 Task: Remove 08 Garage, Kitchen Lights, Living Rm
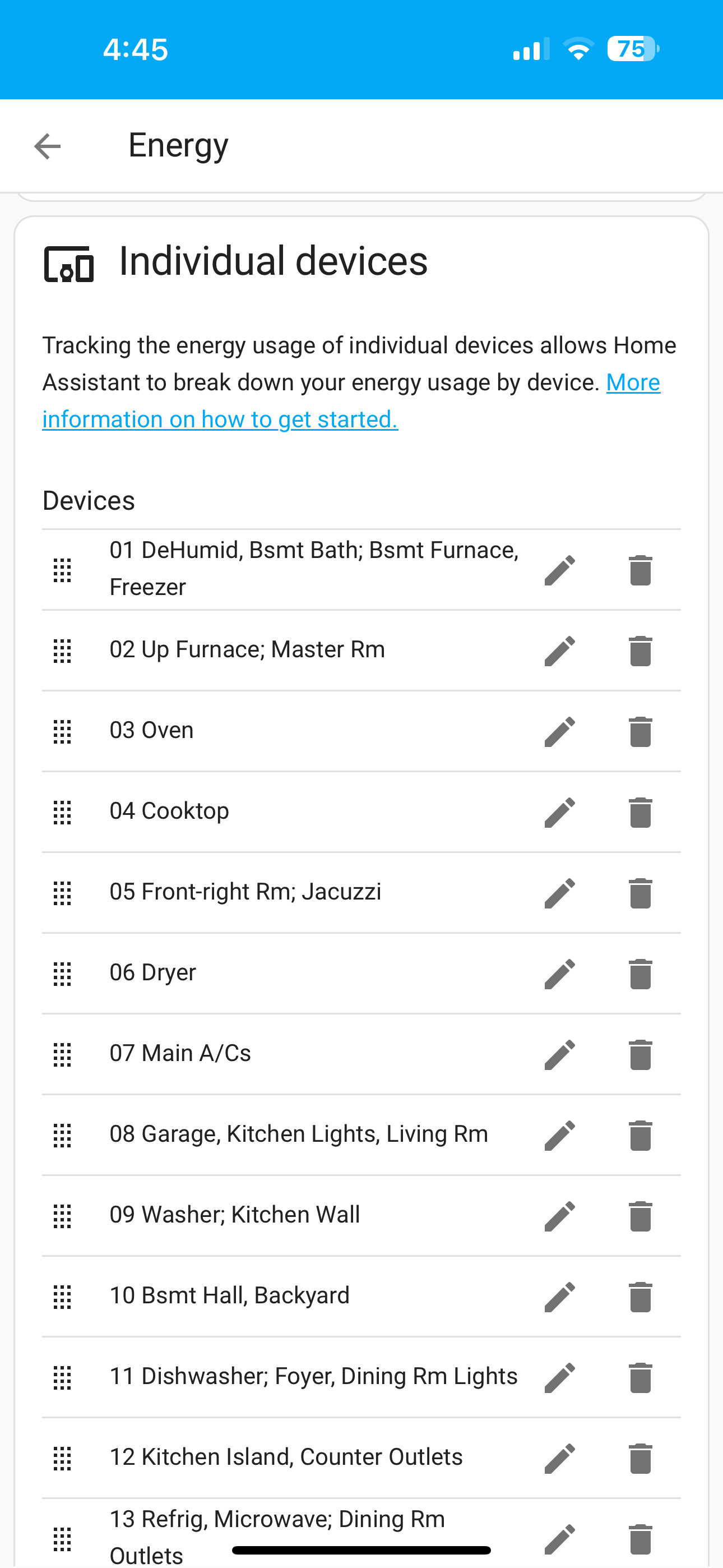point(640,1135)
